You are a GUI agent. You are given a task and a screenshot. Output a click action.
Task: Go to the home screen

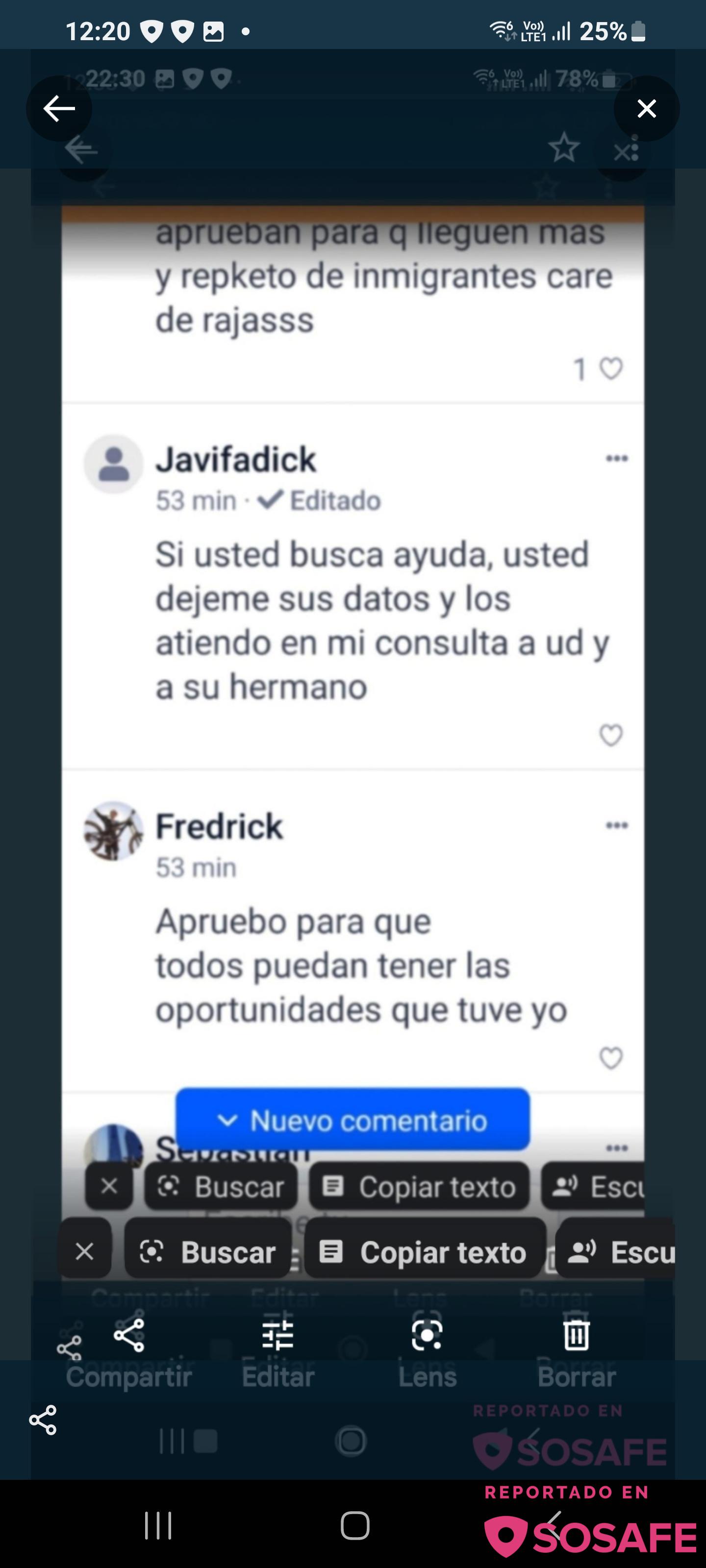click(354, 1525)
